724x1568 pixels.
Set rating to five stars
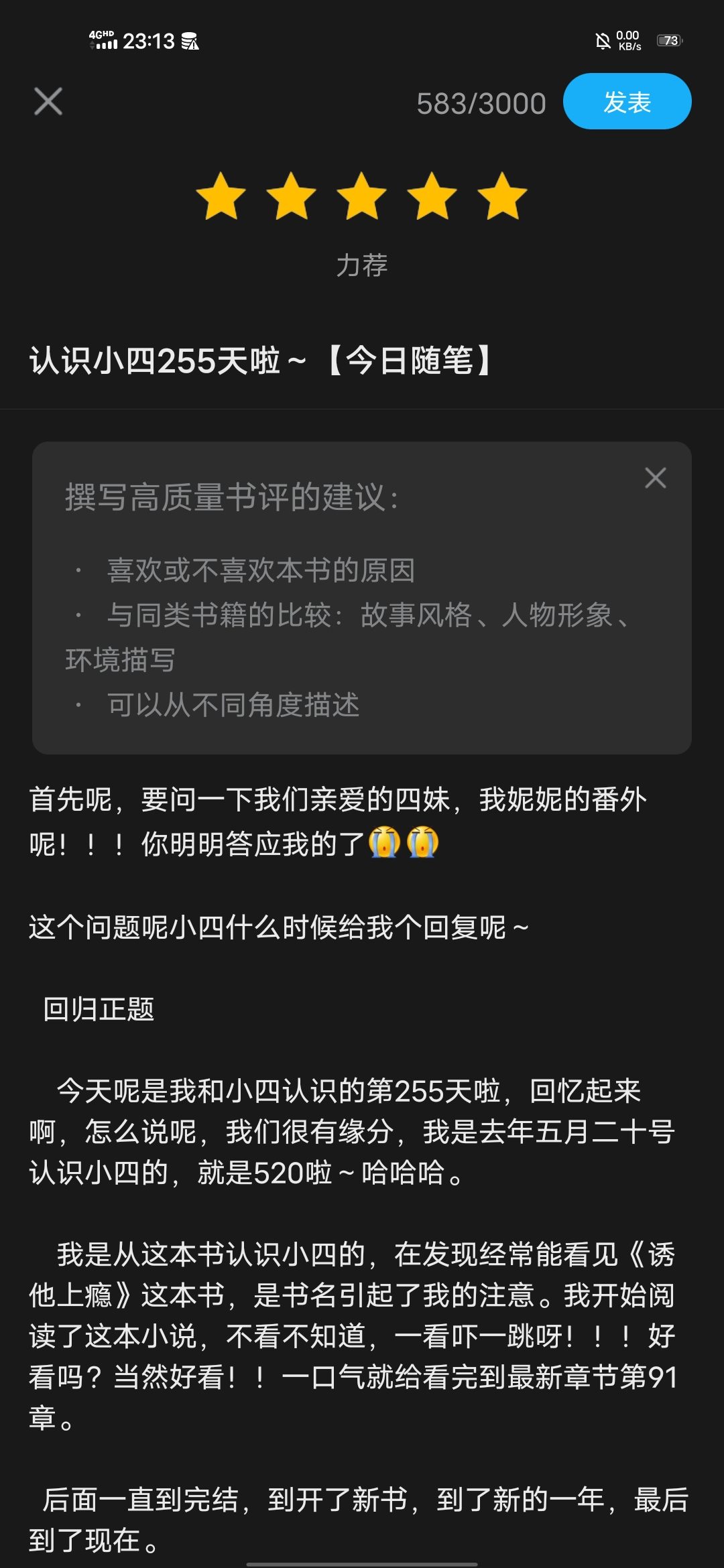pyautogui.click(x=503, y=196)
